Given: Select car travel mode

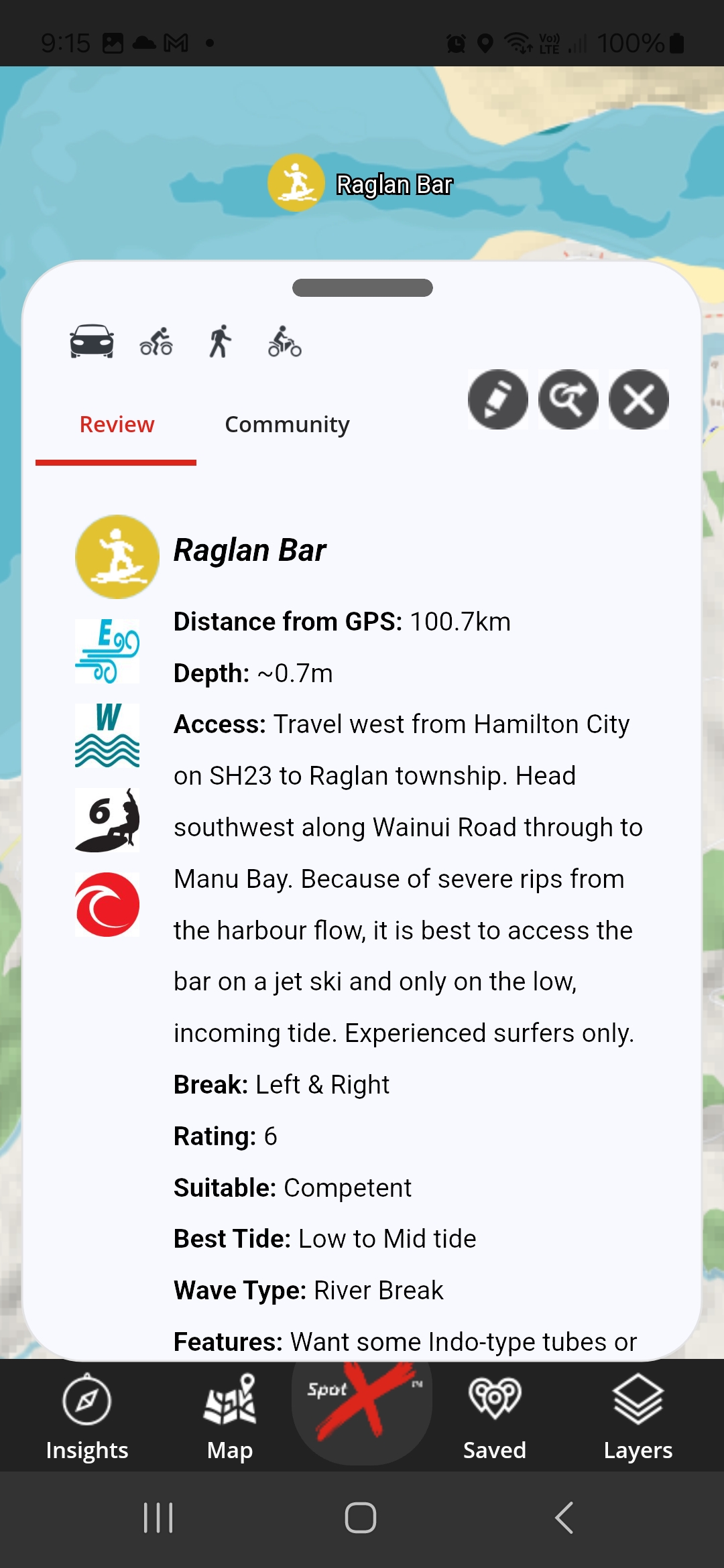Looking at the screenshot, I should tap(92, 341).
